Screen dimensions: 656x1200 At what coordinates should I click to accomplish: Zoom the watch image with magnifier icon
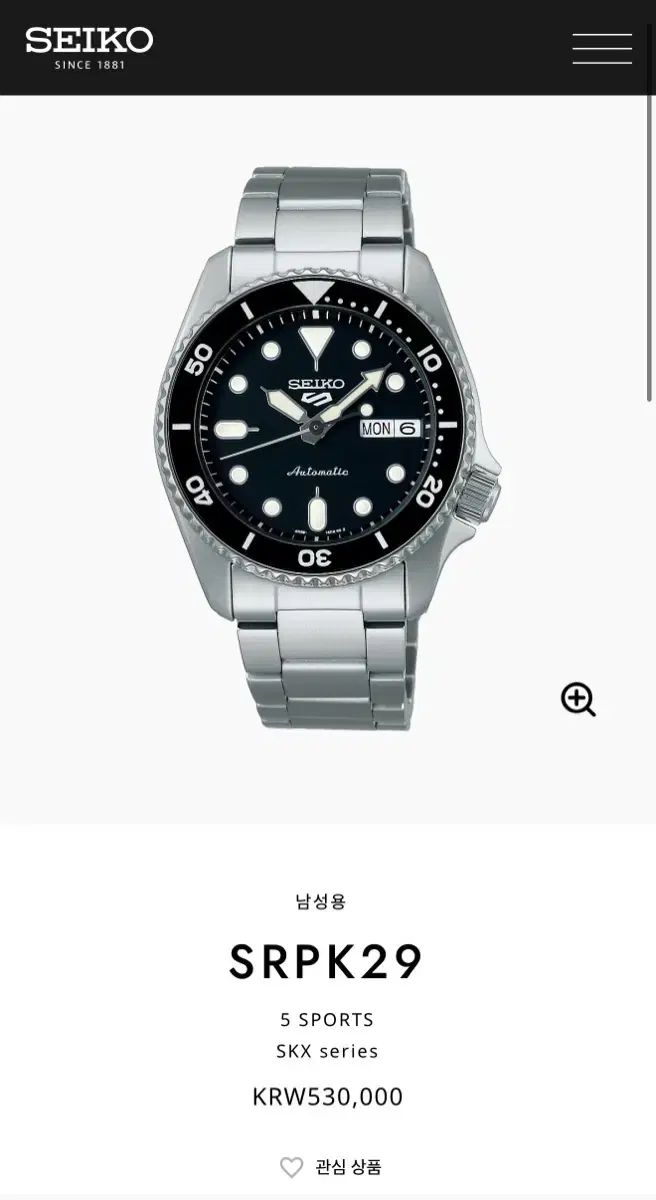[x=578, y=699]
